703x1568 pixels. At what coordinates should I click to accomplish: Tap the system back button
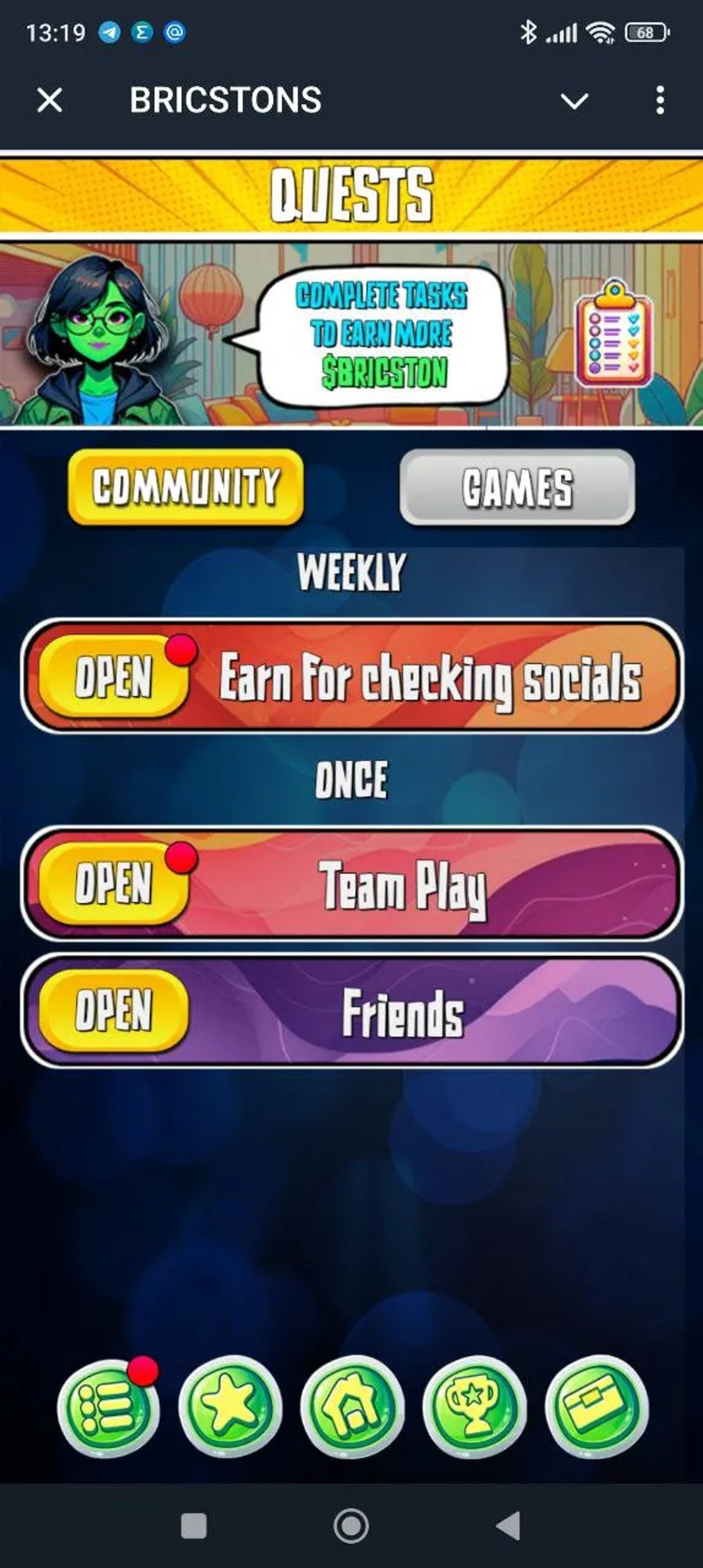(509, 1525)
